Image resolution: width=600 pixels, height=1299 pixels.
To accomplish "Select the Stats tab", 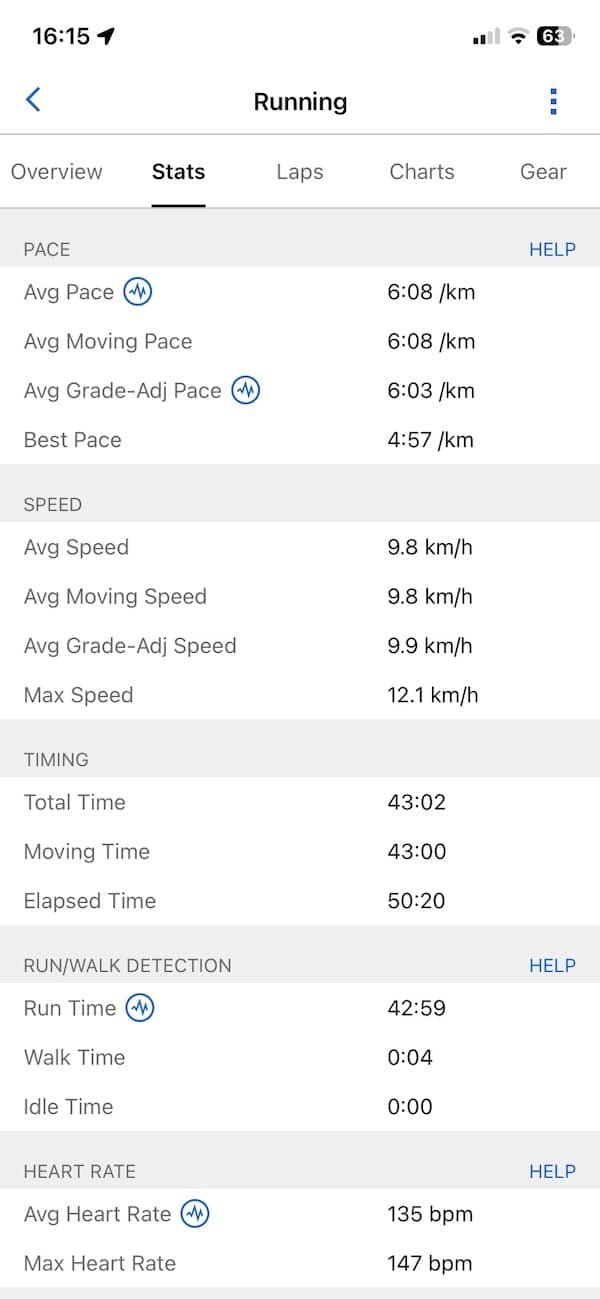I will coord(178,172).
